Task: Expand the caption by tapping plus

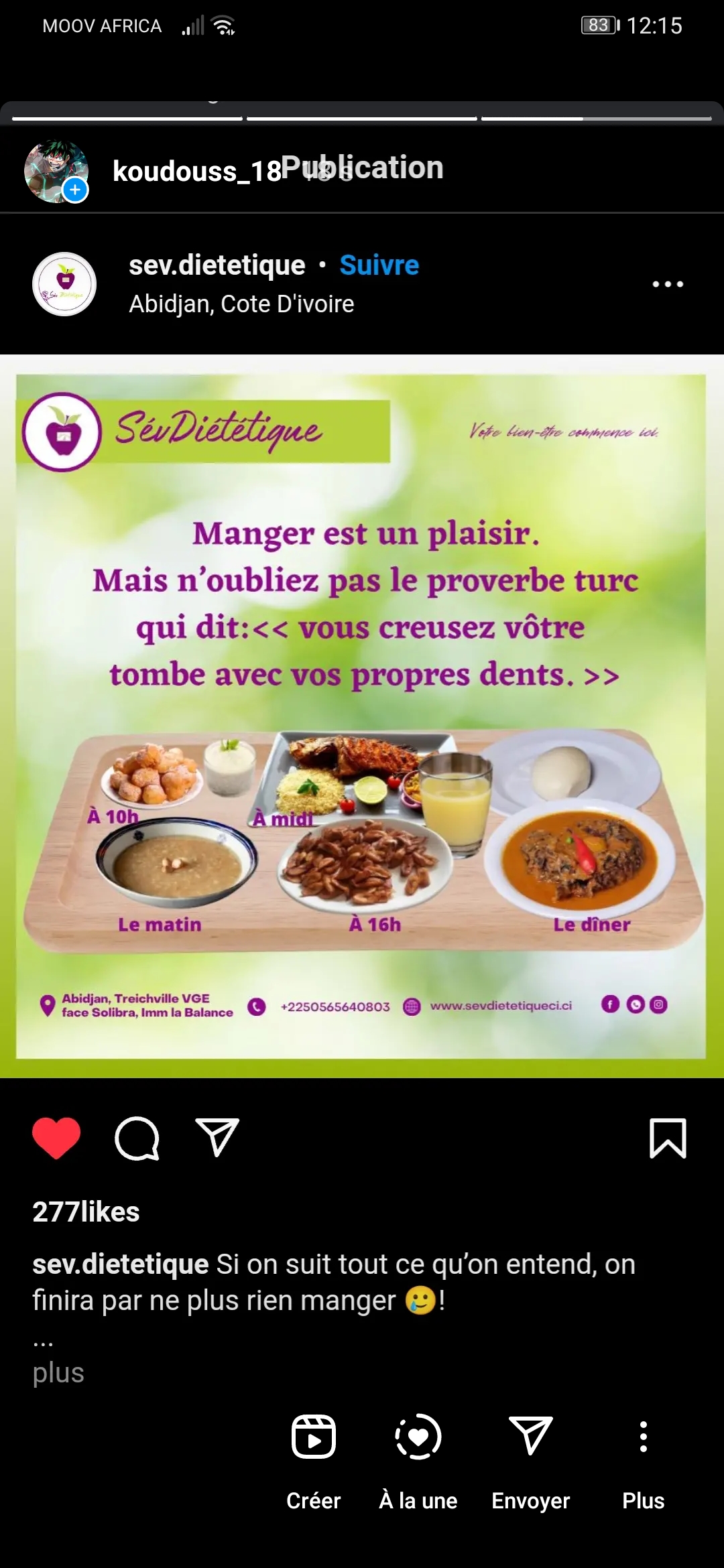Action: (x=58, y=1372)
